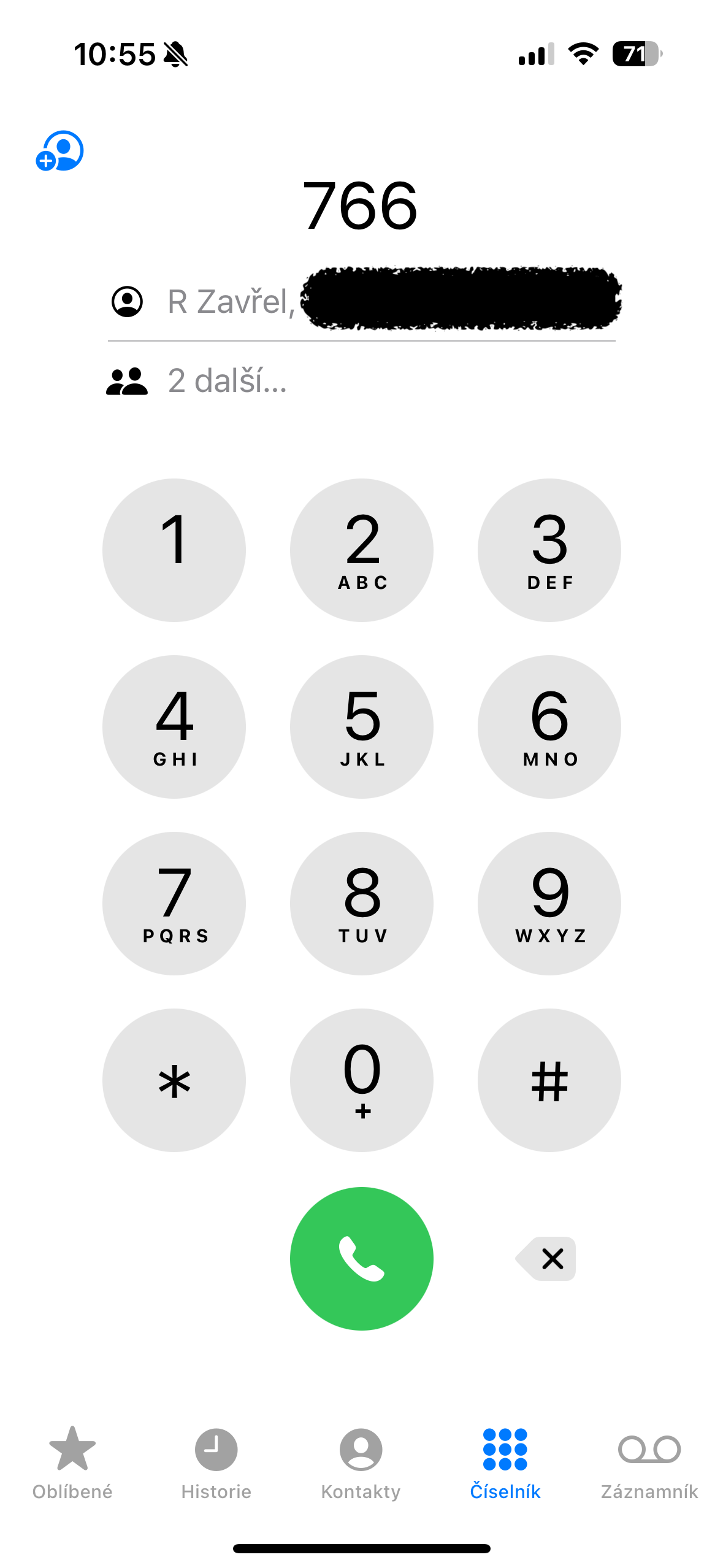The width and height of the screenshot is (723, 1568).
Task: Tap the add contact icon
Action: 61,151
